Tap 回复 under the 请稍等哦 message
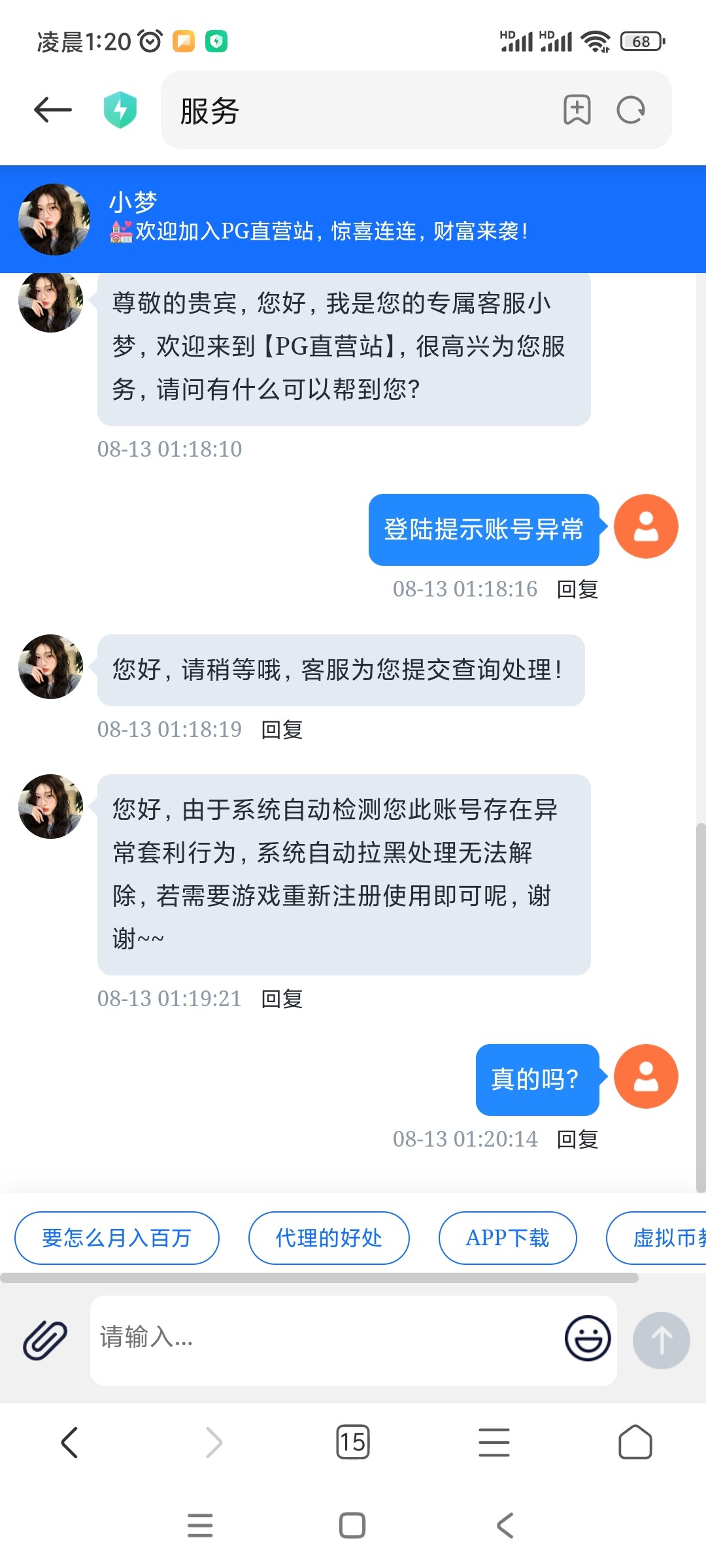Image resolution: width=706 pixels, height=1568 pixels. pyautogui.click(x=282, y=730)
